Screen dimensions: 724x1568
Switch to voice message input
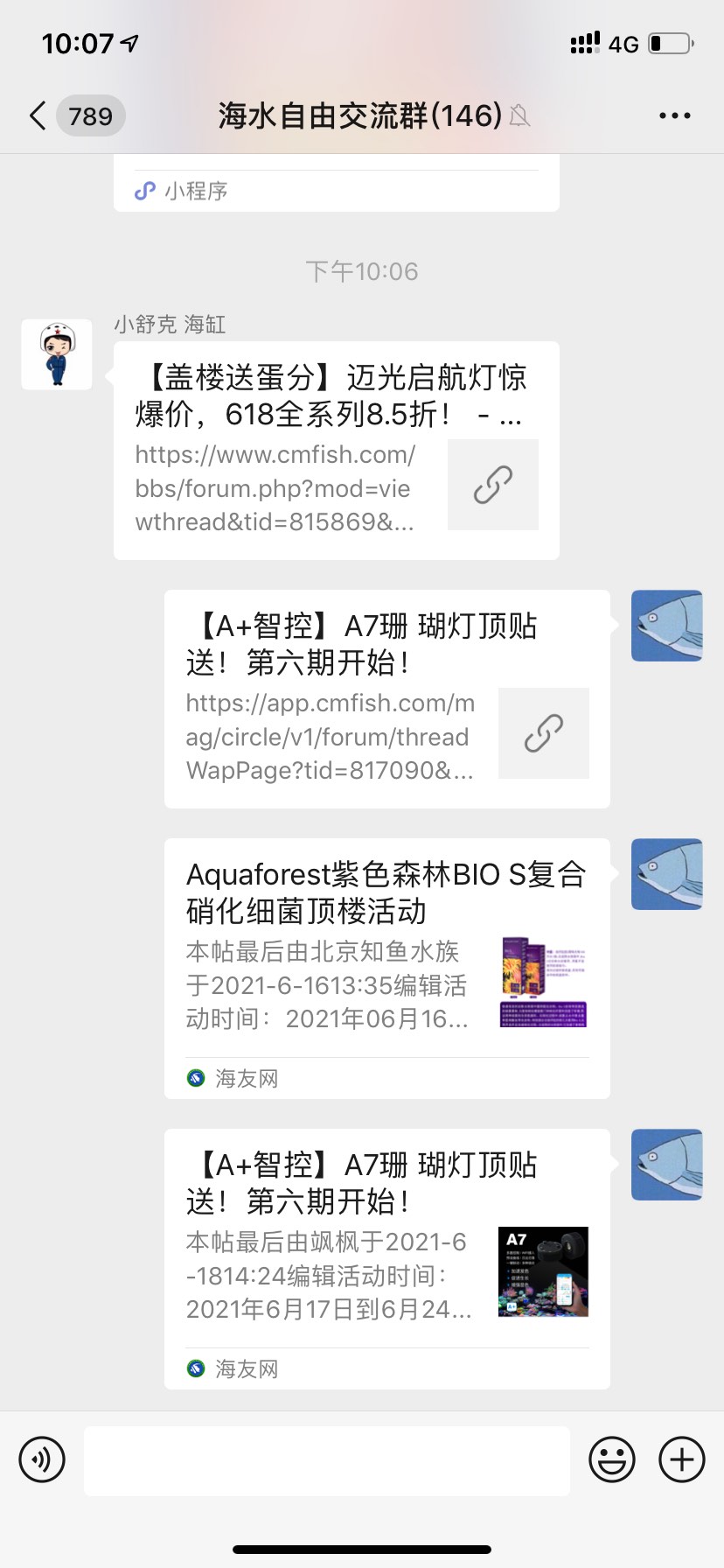click(x=42, y=1459)
